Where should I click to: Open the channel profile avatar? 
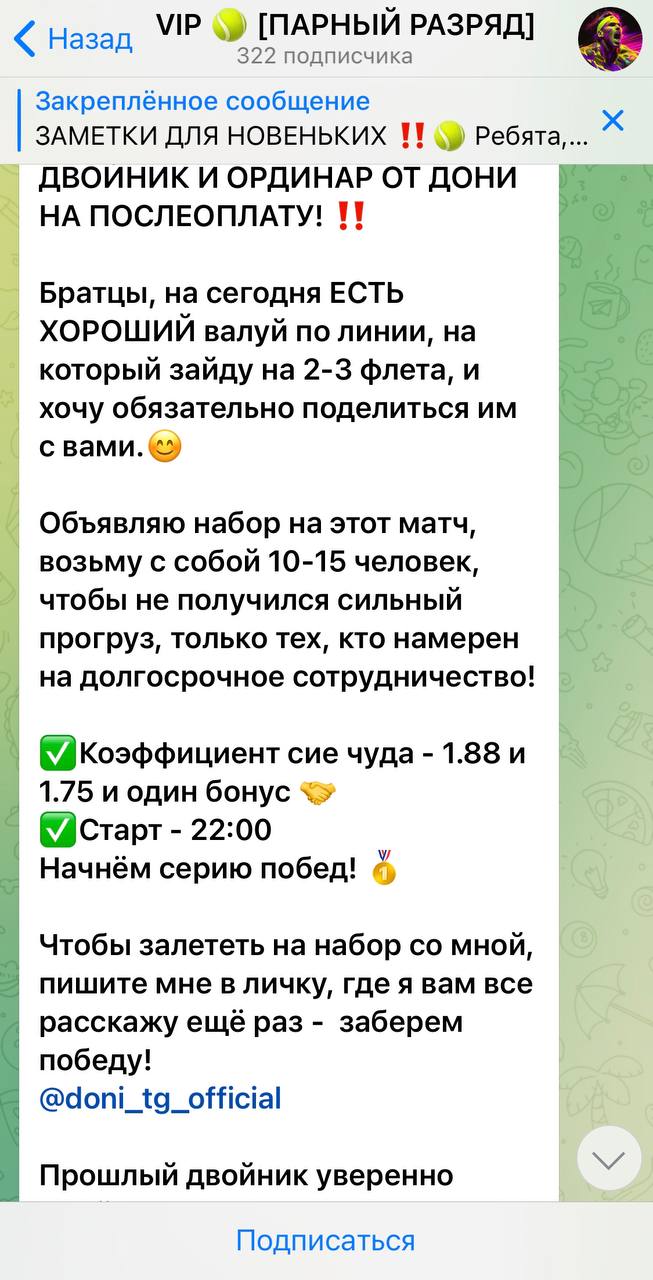click(x=610, y=39)
